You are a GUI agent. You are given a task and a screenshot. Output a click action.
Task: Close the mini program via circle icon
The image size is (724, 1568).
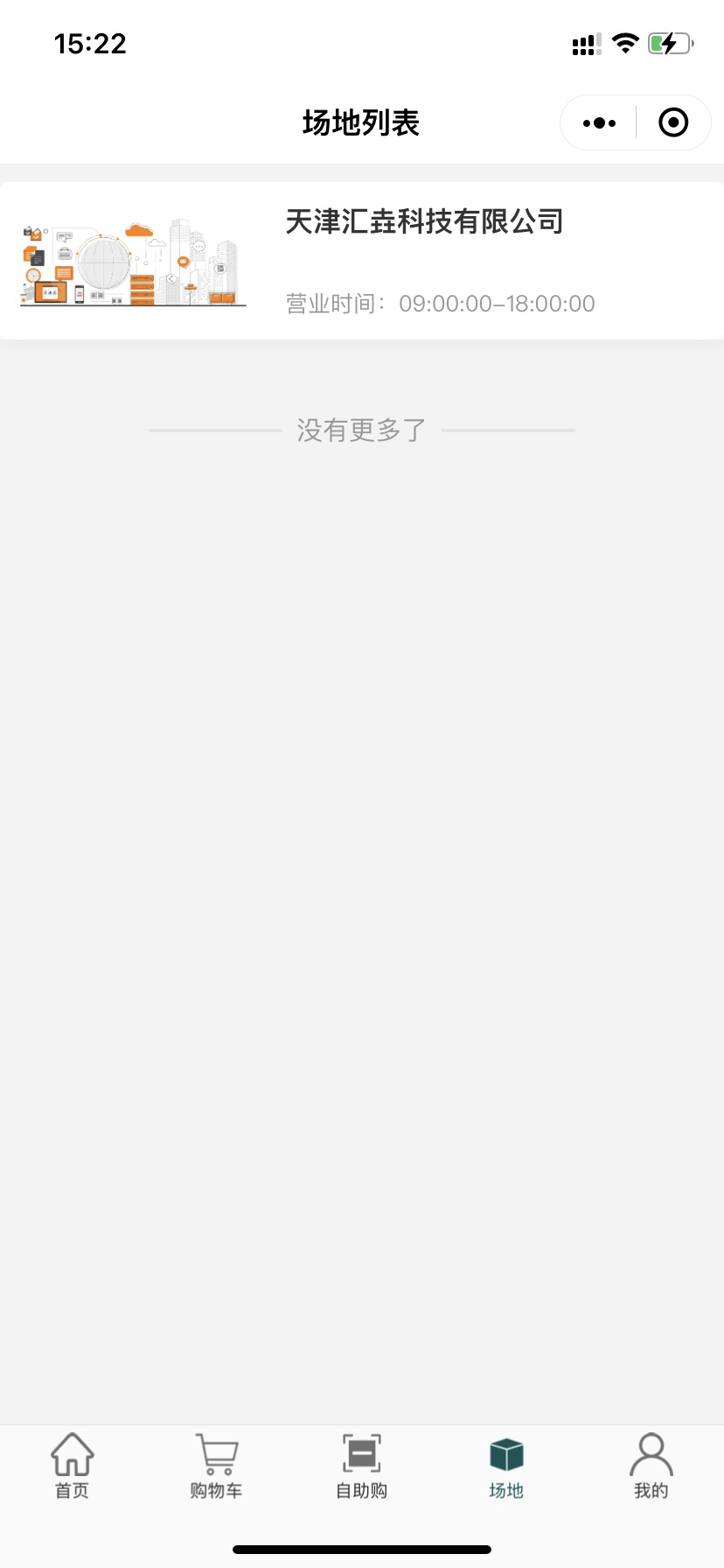click(x=672, y=123)
